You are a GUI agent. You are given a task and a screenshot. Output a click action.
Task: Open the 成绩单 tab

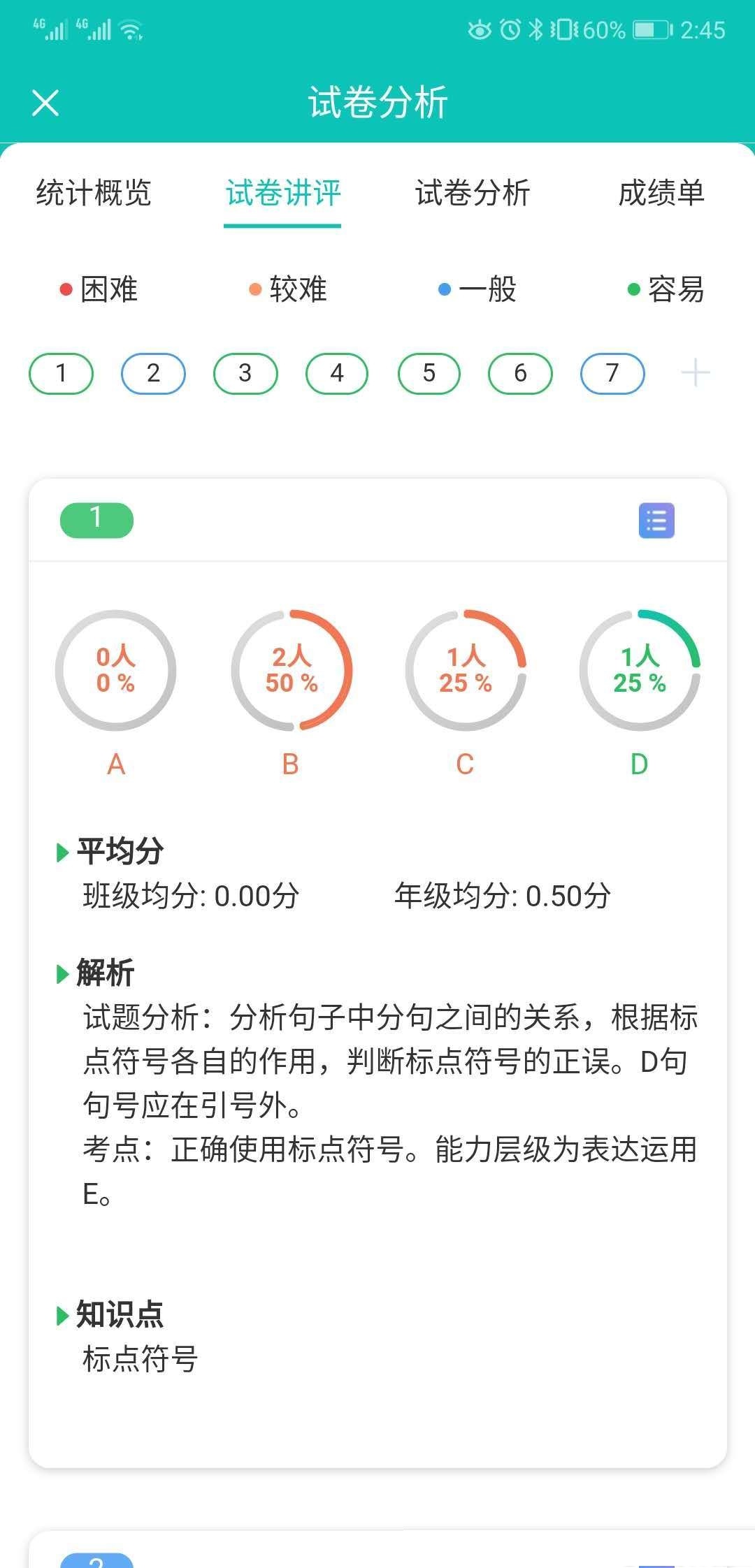click(x=662, y=195)
